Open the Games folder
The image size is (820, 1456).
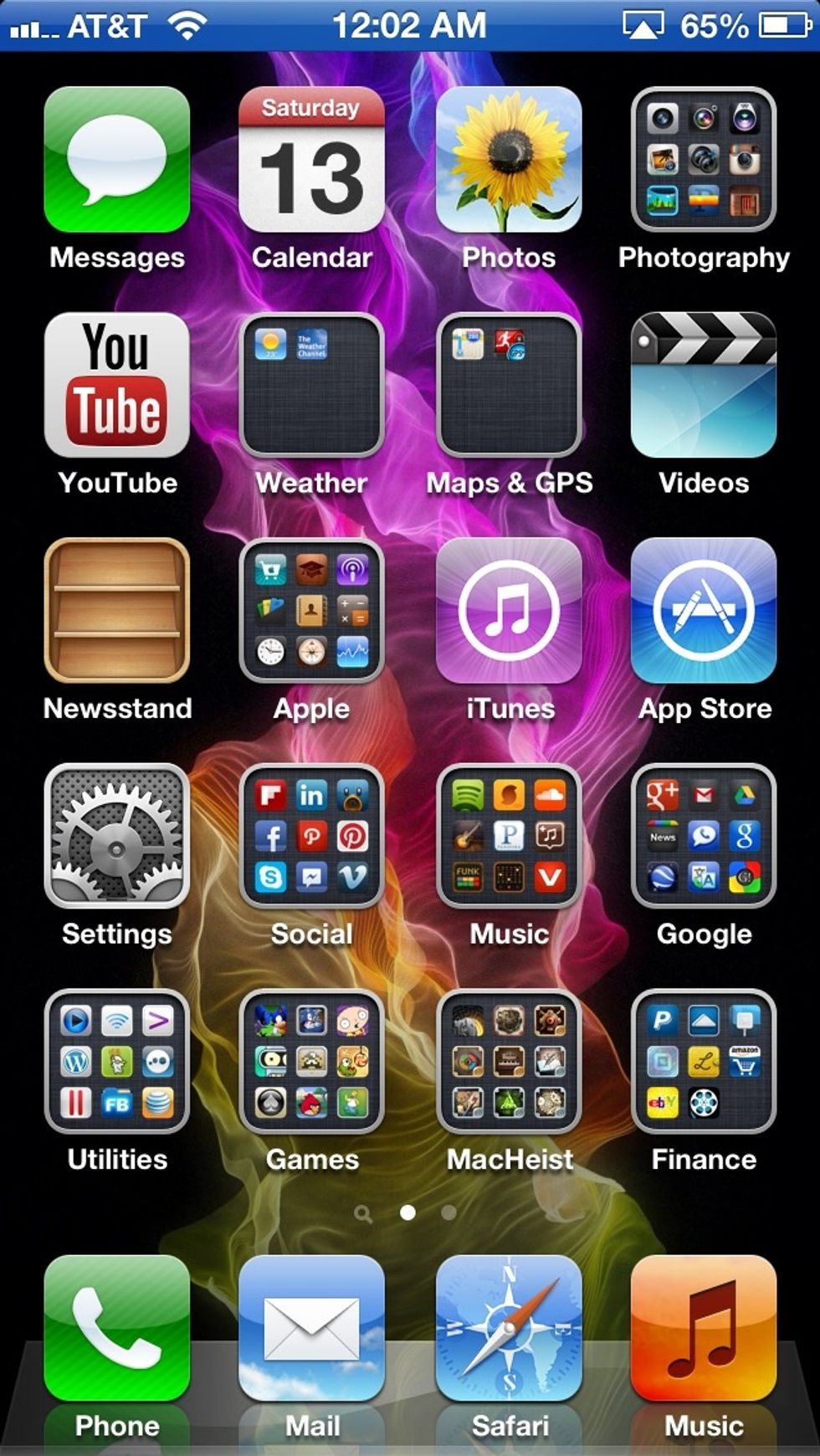(311, 1061)
